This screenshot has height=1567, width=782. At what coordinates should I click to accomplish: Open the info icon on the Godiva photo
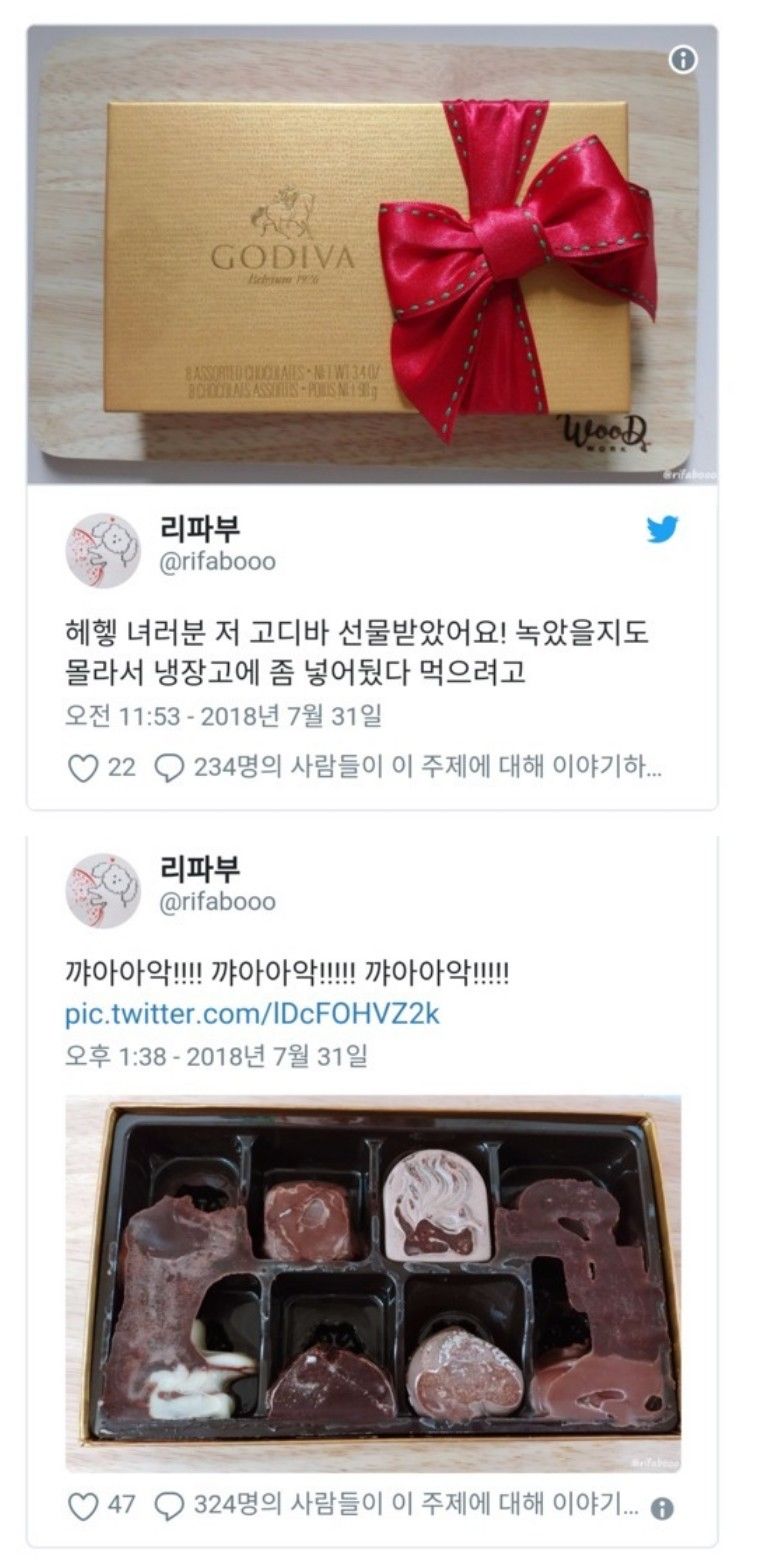[x=683, y=60]
